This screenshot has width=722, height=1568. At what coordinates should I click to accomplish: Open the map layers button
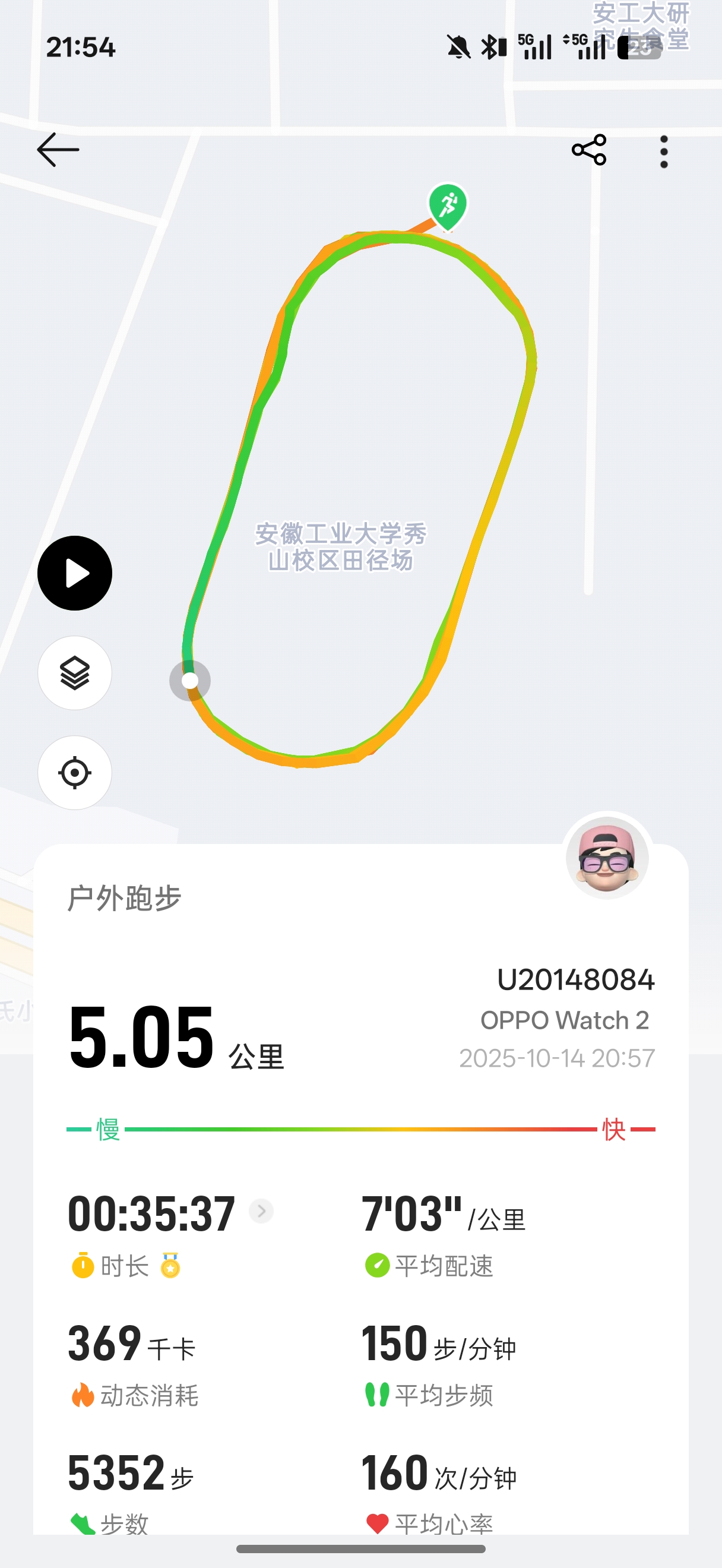pyautogui.click(x=75, y=672)
